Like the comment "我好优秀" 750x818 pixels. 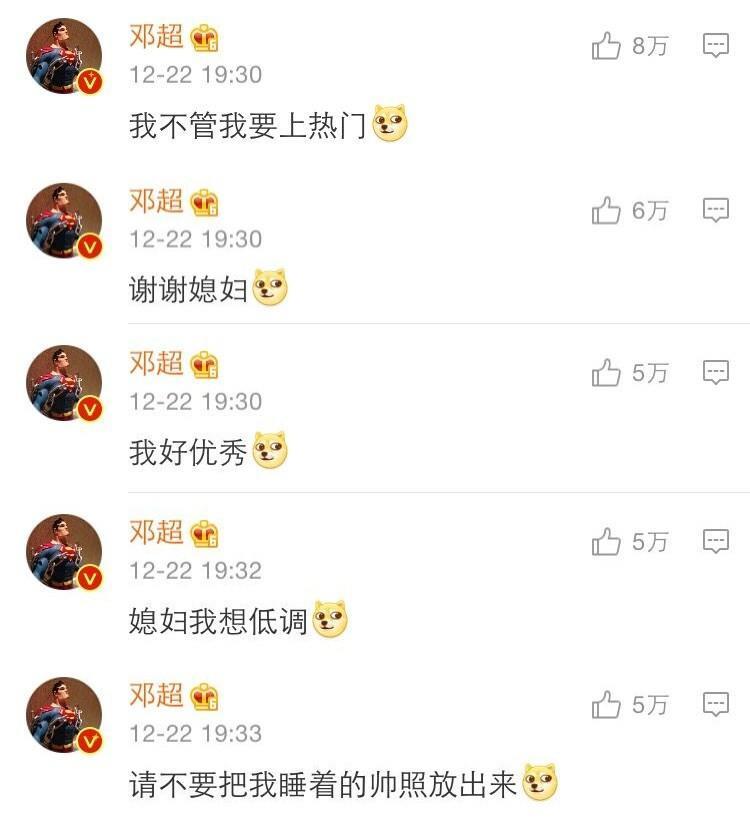point(607,374)
